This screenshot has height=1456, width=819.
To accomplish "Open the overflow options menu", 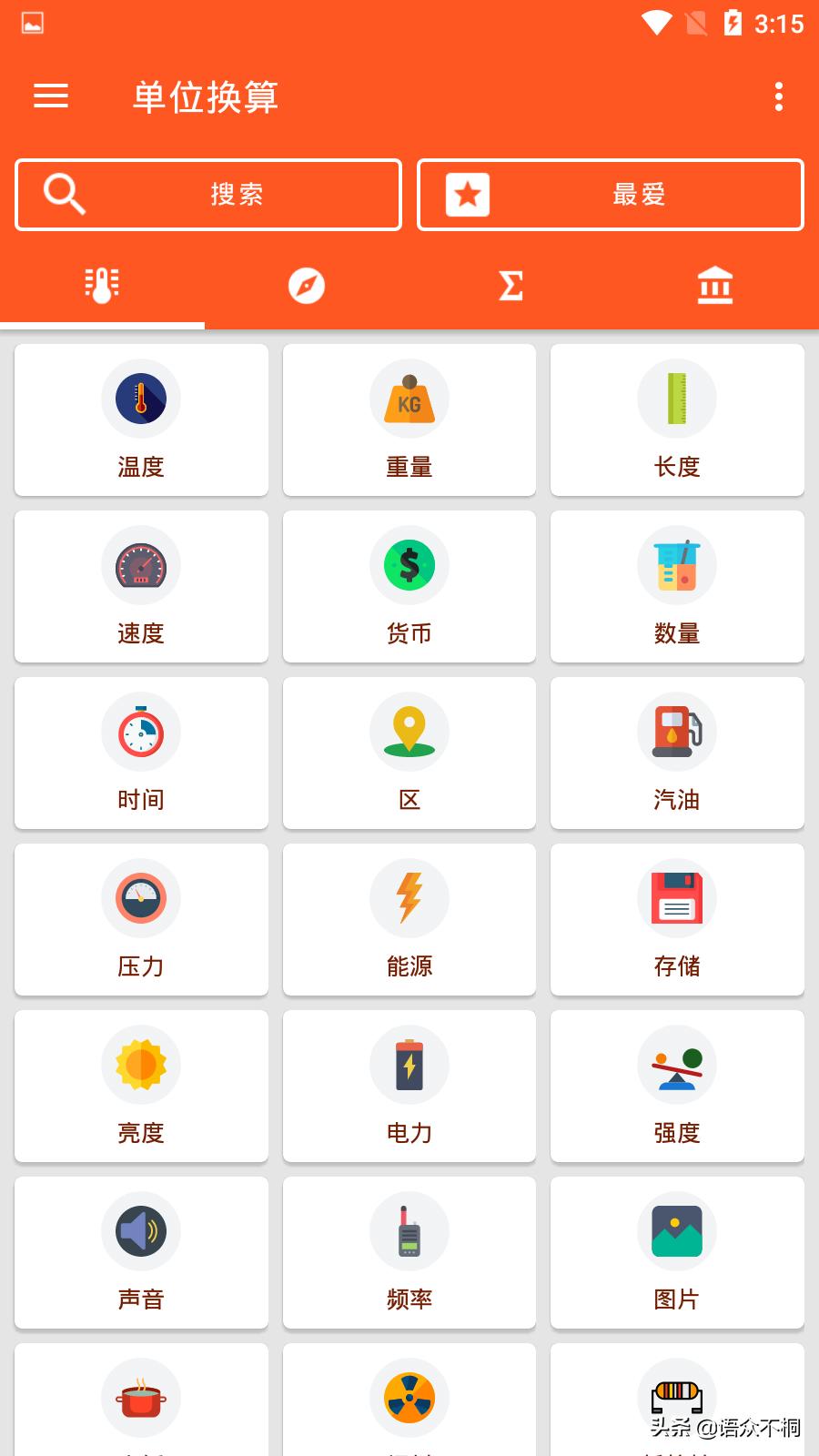I will pyautogui.click(x=778, y=96).
